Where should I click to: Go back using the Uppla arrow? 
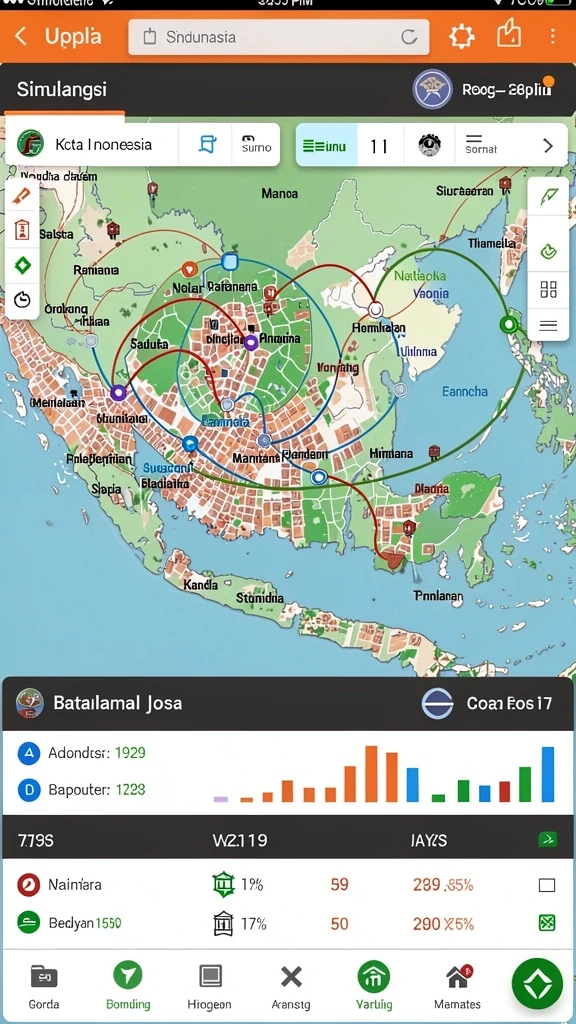21,37
